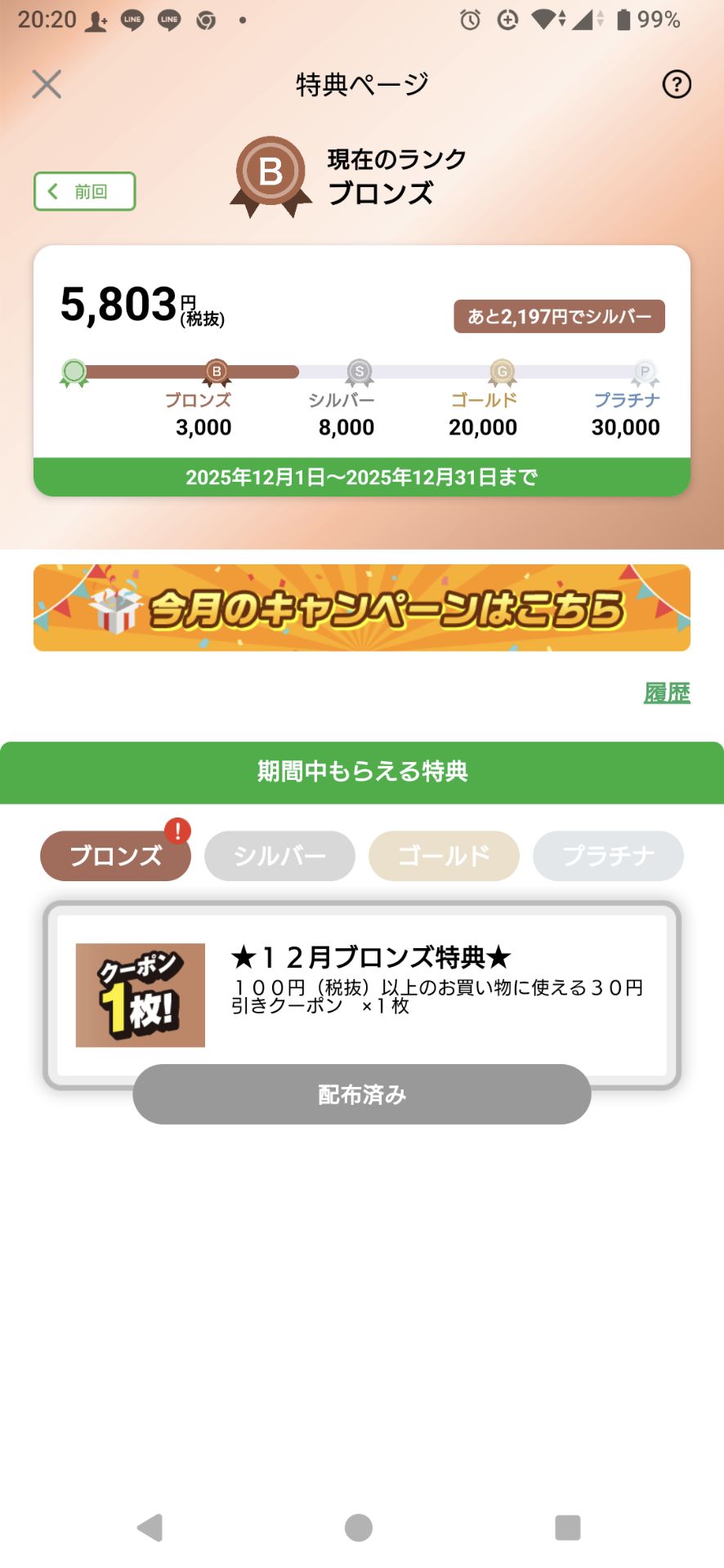Select the bronze rank medal icon
This screenshot has height=1568, width=724.
click(216, 372)
